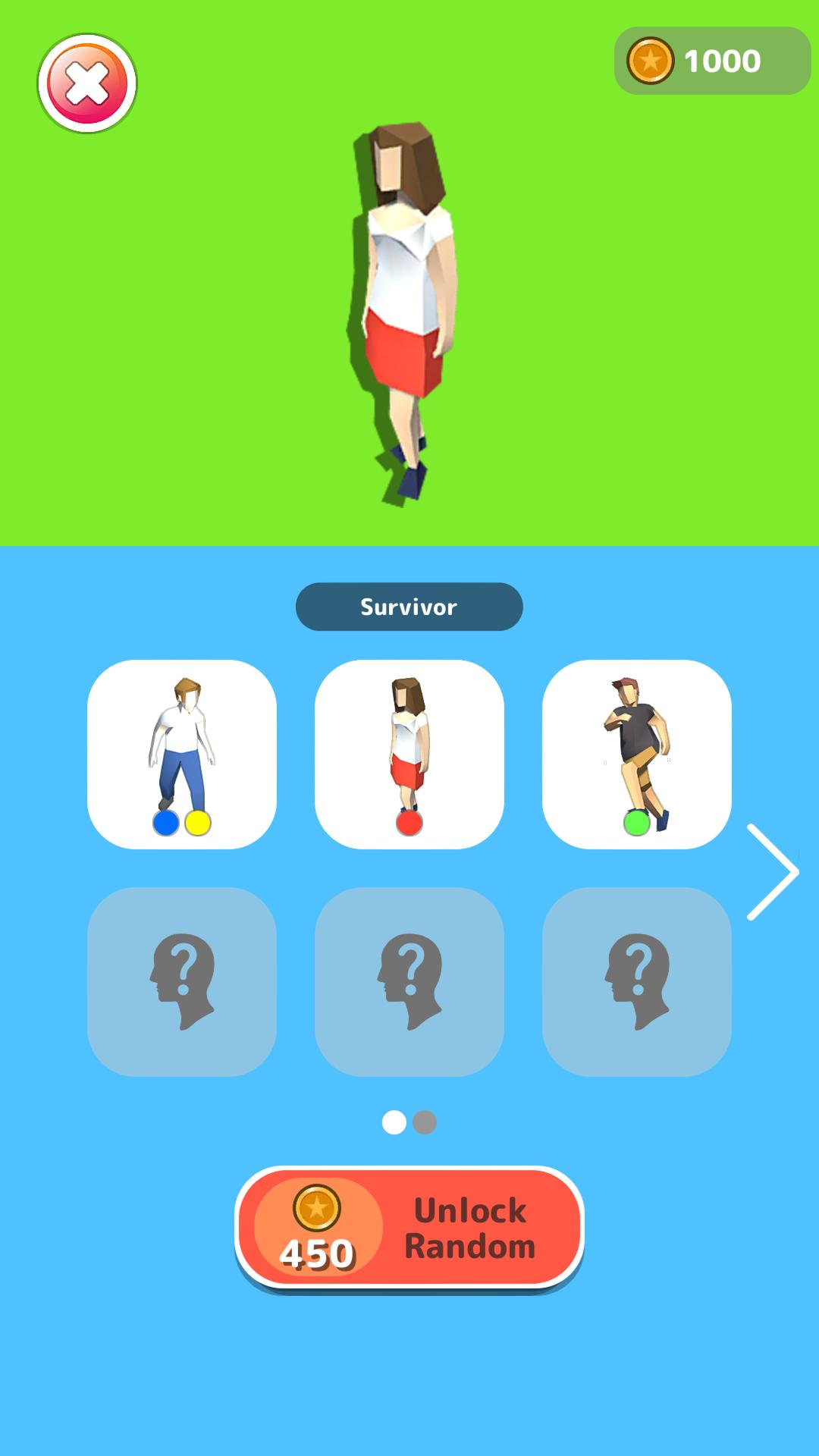This screenshot has height=1456, width=819.
Task: Select the woman in red skirt skin
Action: 409,754
